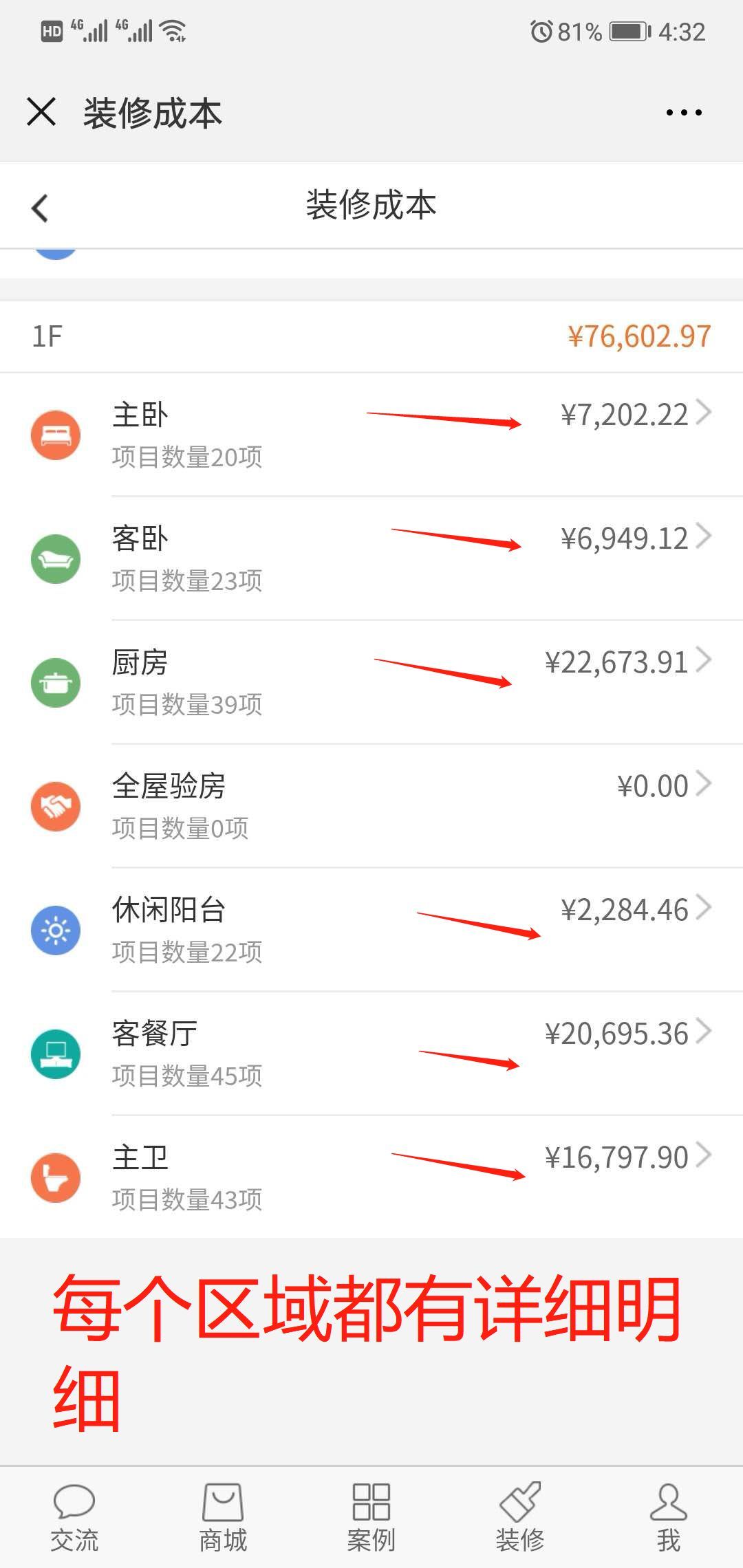Image resolution: width=743 pixels, height=1568 pixels.
Task: Switch to the 商城 tab
Action: click(x=223, y=1517)
